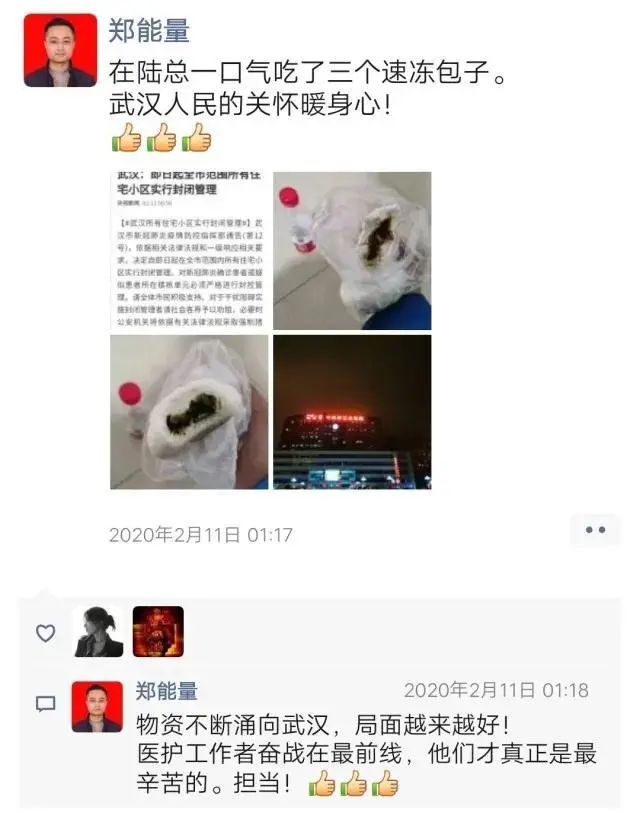The image size is (640, 813).
Task: Open commenter 郑能量's avatar
Action: tap(97, 706)
